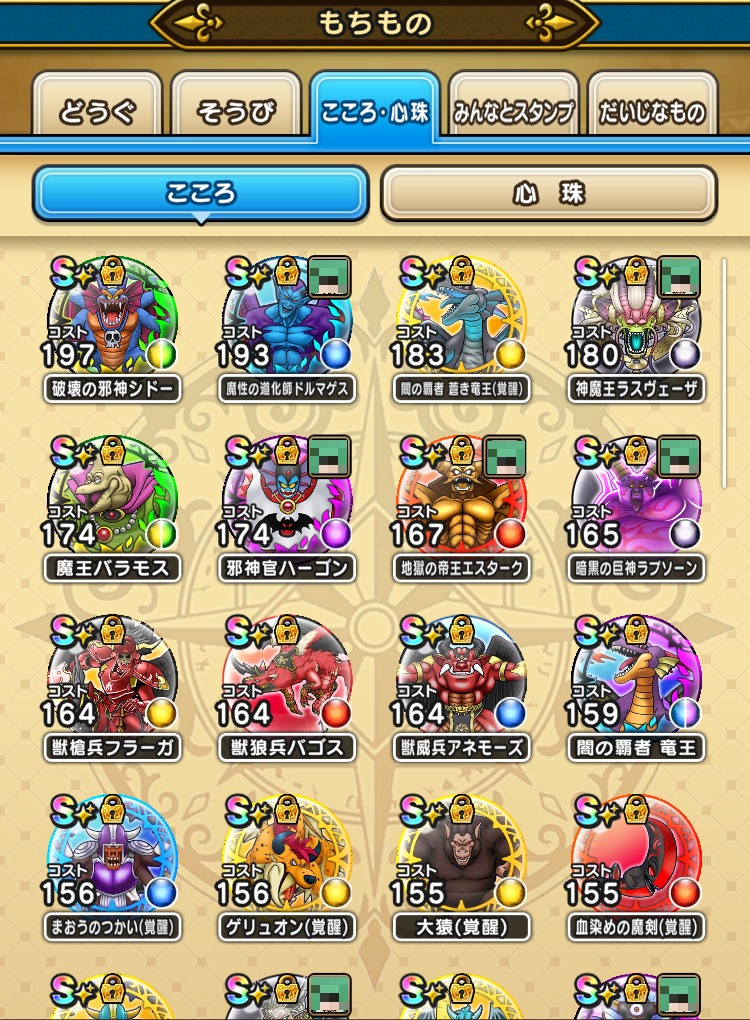View the 暗黒の巨神ラプソーン heart
750x1020 pixels.
[636, 500]
